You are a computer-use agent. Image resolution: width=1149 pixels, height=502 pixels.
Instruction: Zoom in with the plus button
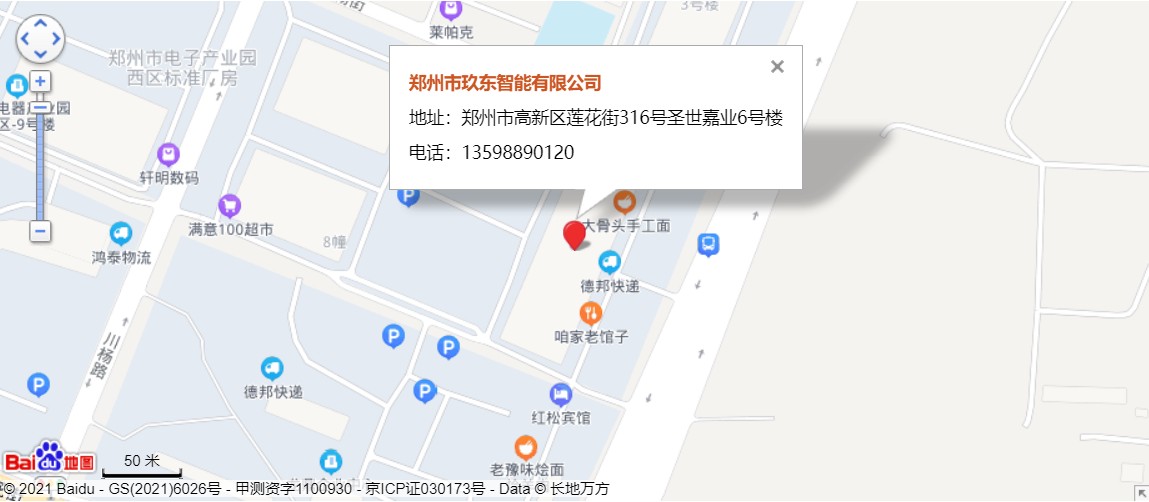pos(40,81)
